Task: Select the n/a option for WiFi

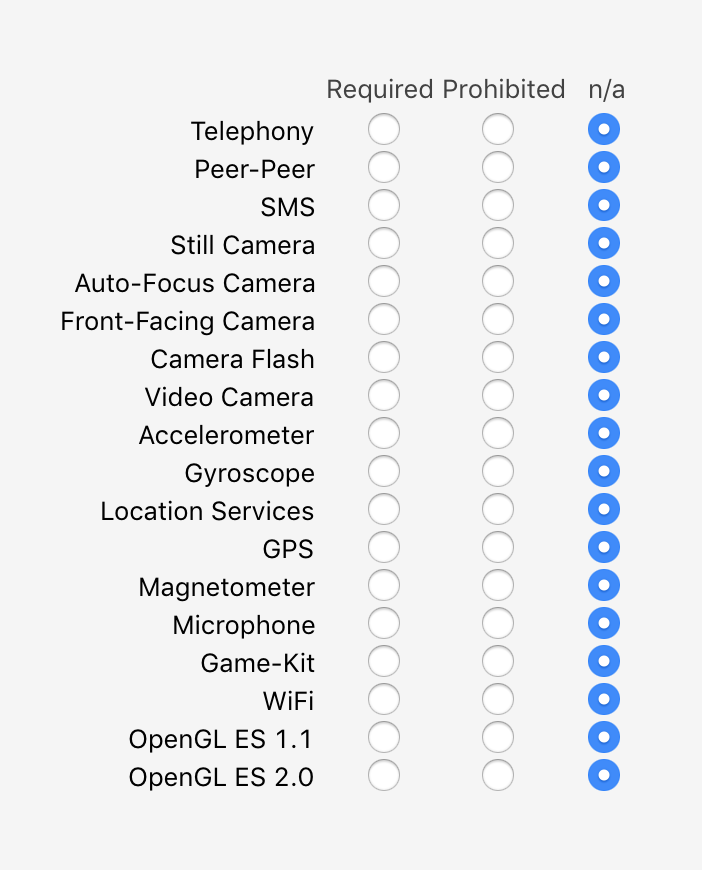Action: [604, 700]
